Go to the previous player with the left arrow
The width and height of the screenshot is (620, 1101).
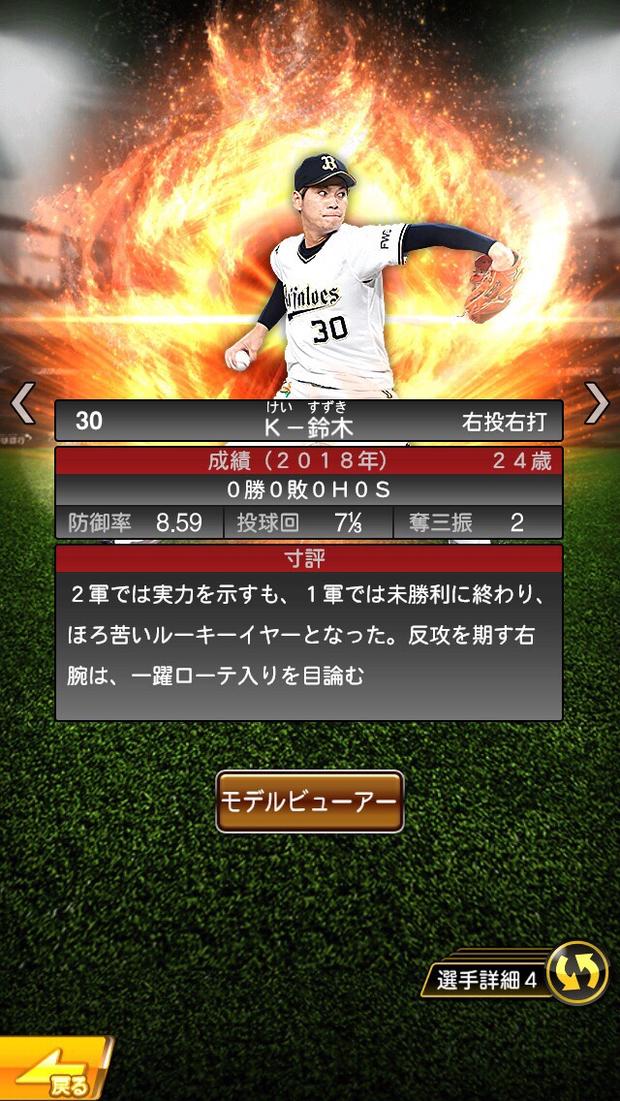pos(22,403)
